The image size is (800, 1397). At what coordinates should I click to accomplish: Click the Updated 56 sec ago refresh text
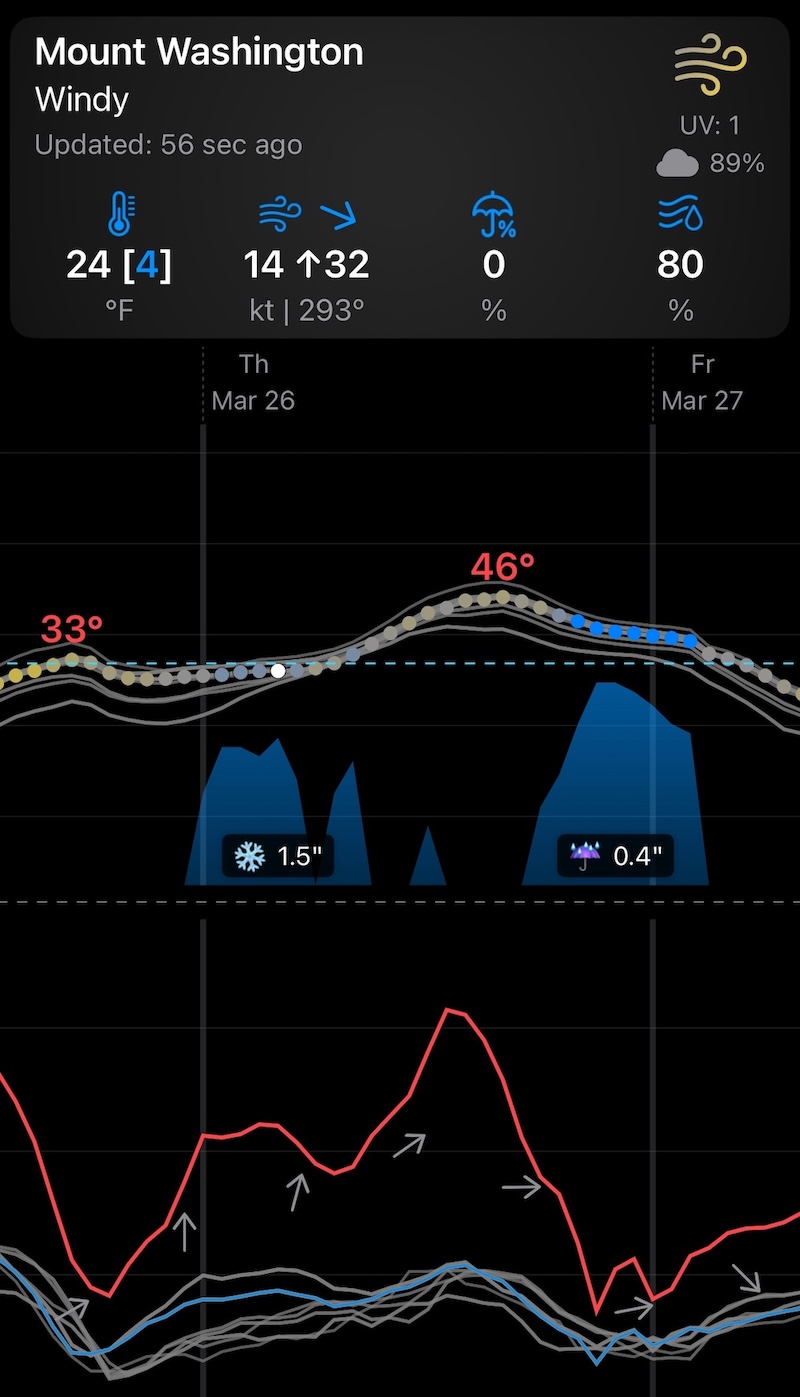166,145
